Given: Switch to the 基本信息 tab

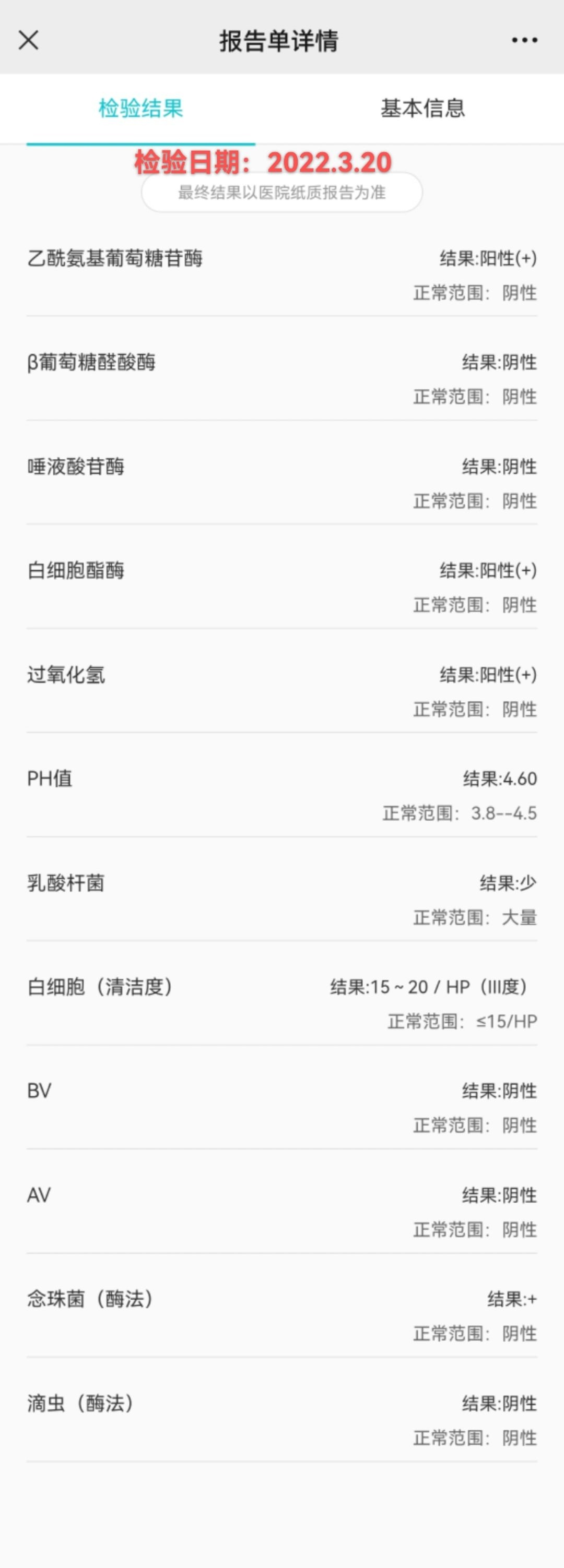Looking at the screenshot, I should [x=422, y=109].
